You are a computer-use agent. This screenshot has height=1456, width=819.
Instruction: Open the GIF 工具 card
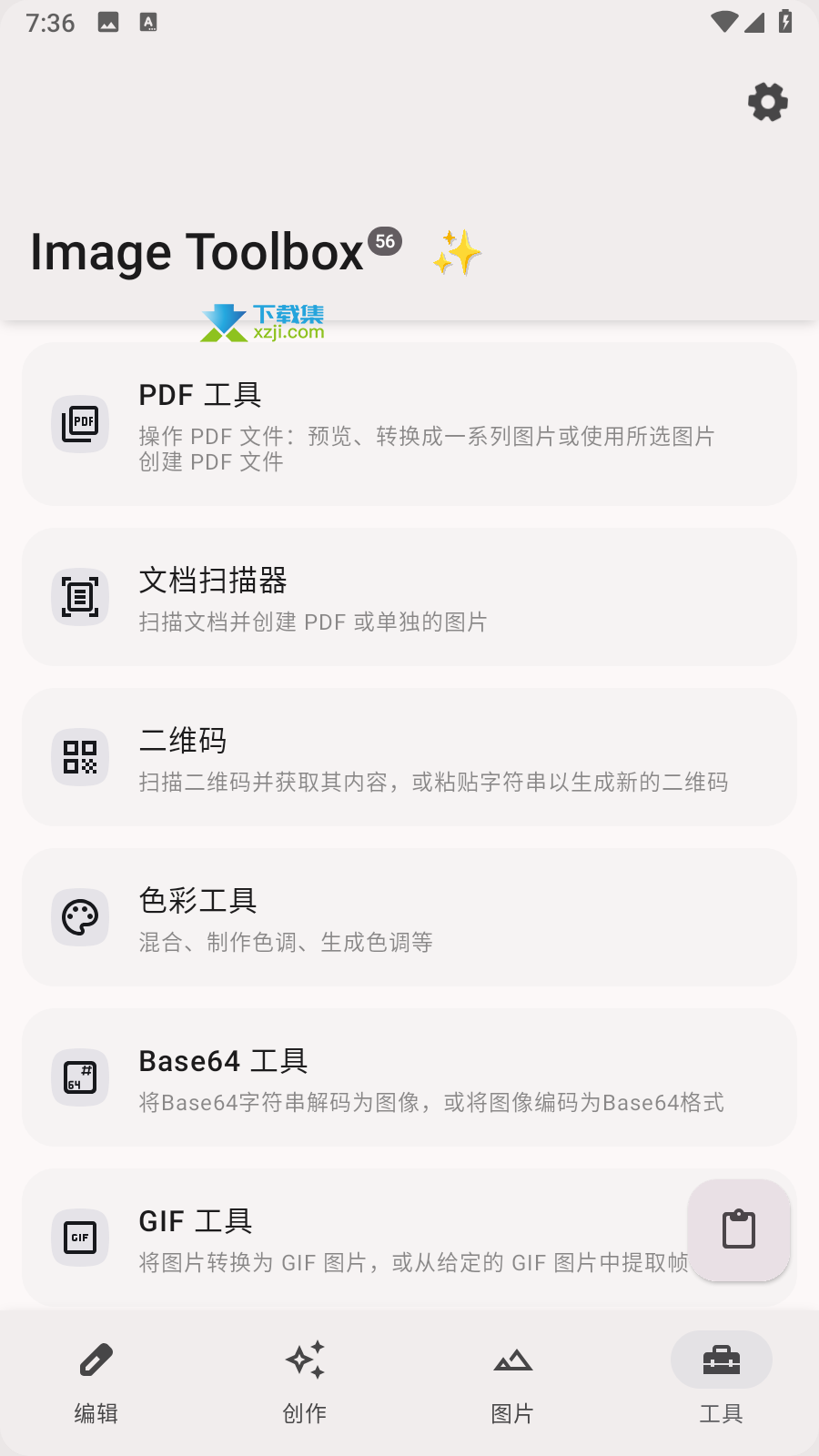click(x=355, y=1238)
